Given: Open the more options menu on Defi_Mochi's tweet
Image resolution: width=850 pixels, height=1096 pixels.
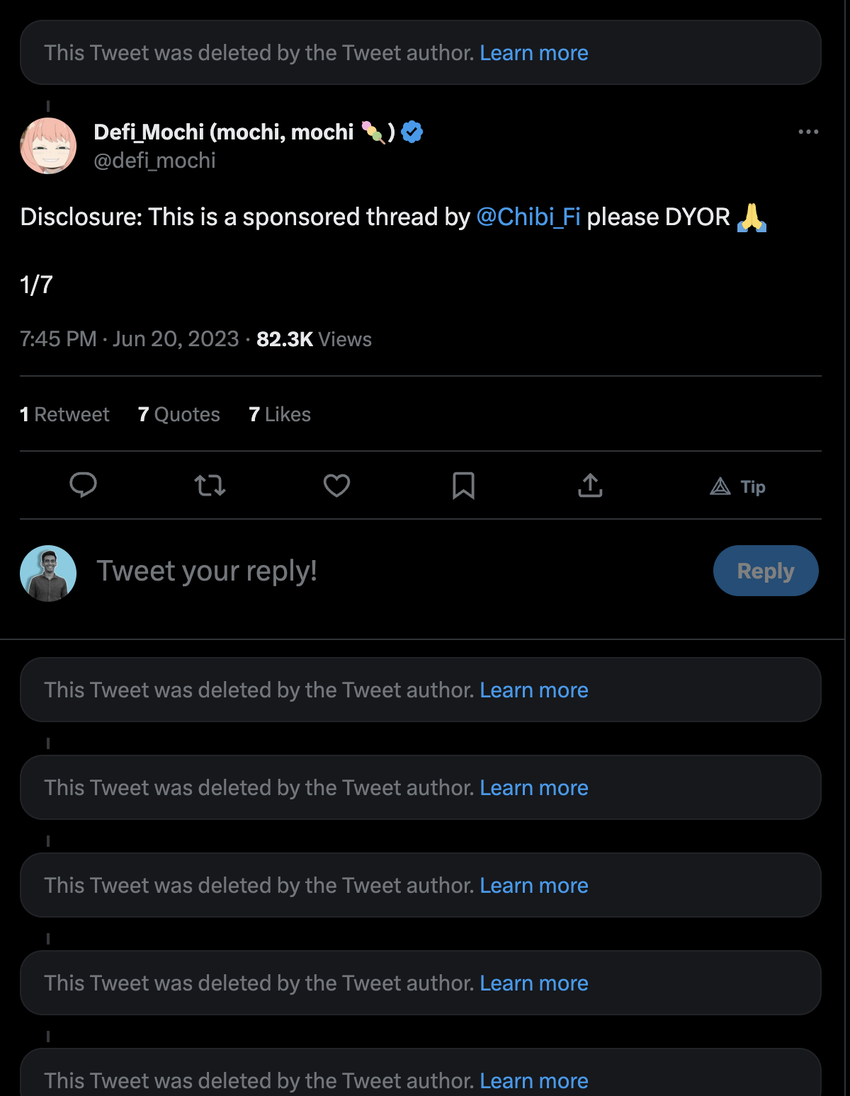Looking at the screenshot, I should 808,132.
